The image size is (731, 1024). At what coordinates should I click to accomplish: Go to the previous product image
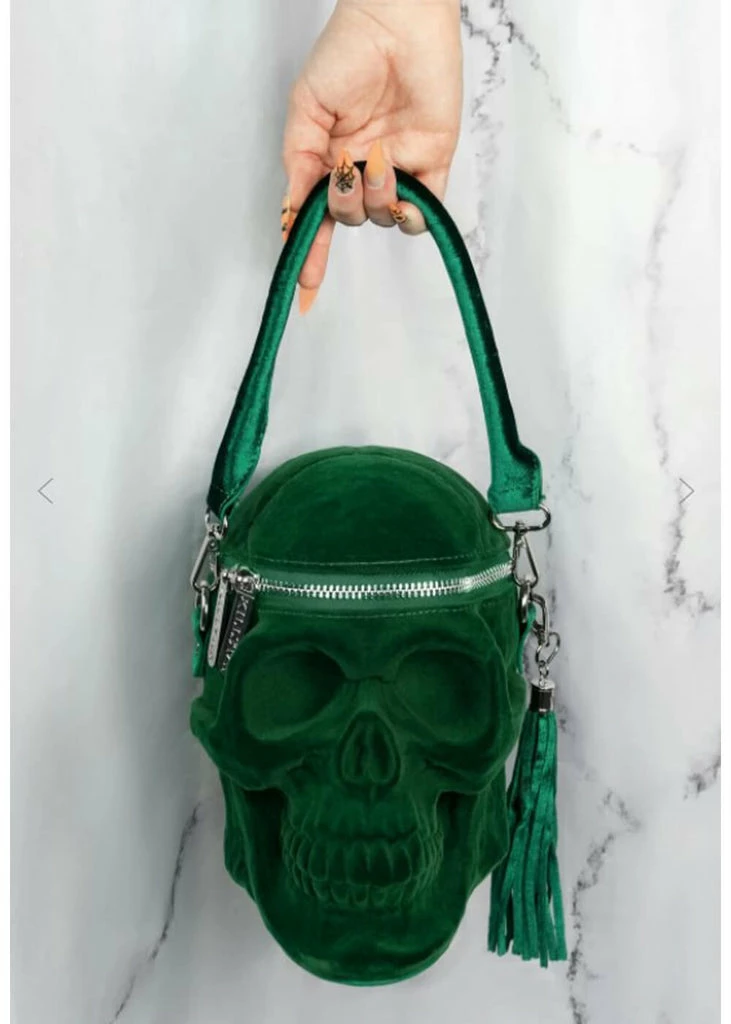coord(46,491)
